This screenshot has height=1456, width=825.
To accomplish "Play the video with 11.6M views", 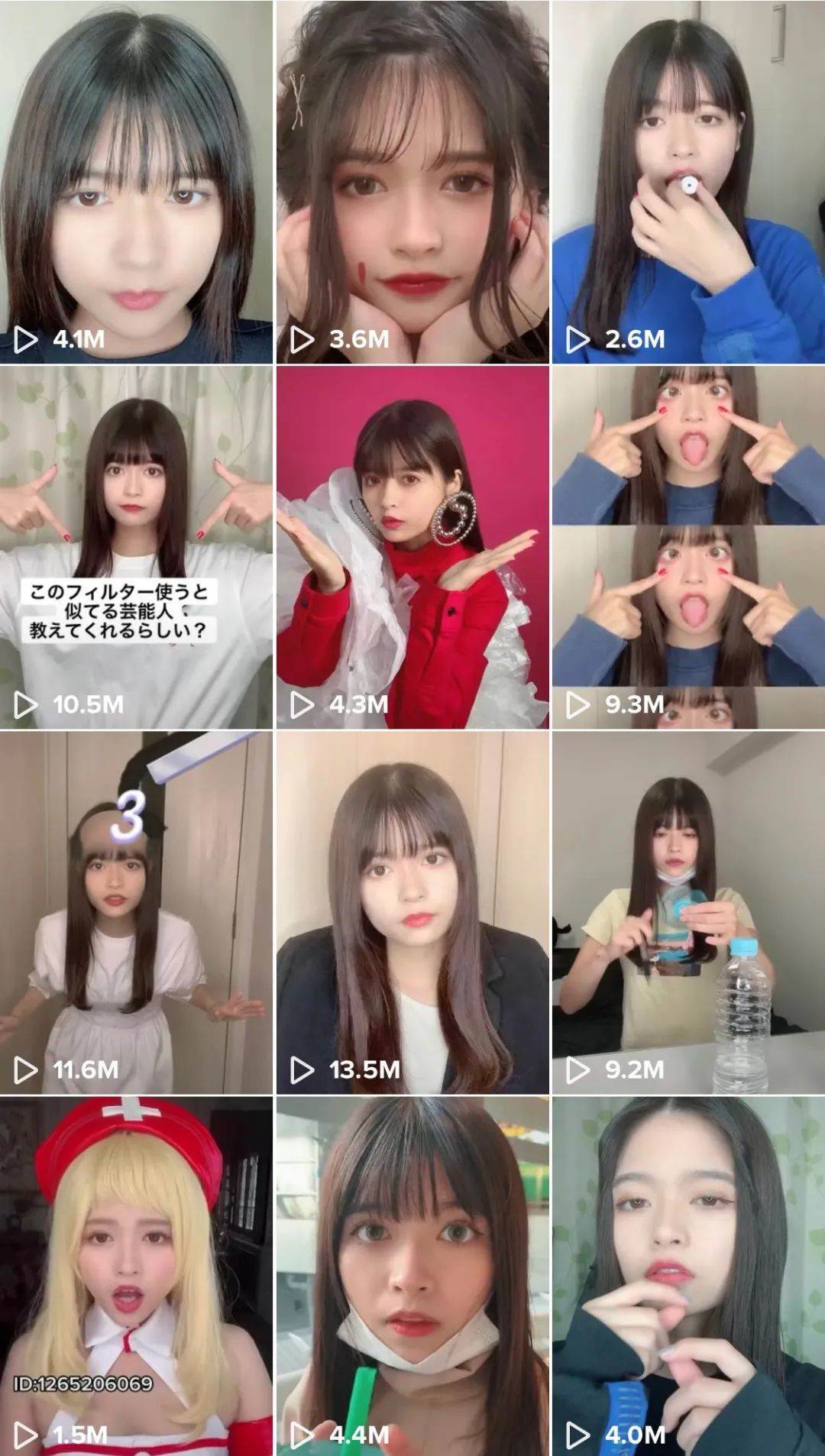I will click(136, 912).
